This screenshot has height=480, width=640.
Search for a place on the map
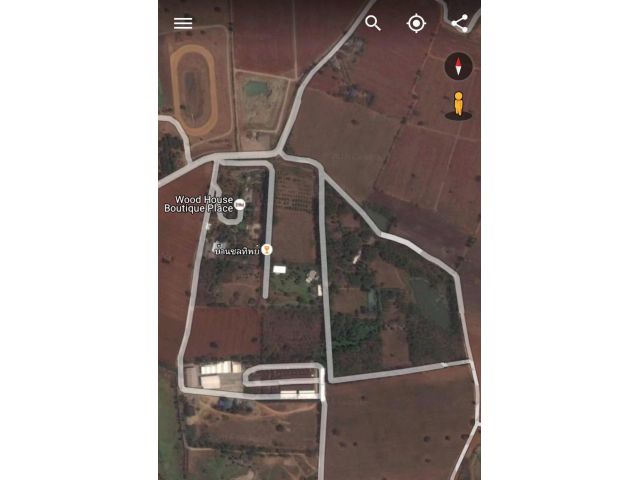[x=373, y=23]
